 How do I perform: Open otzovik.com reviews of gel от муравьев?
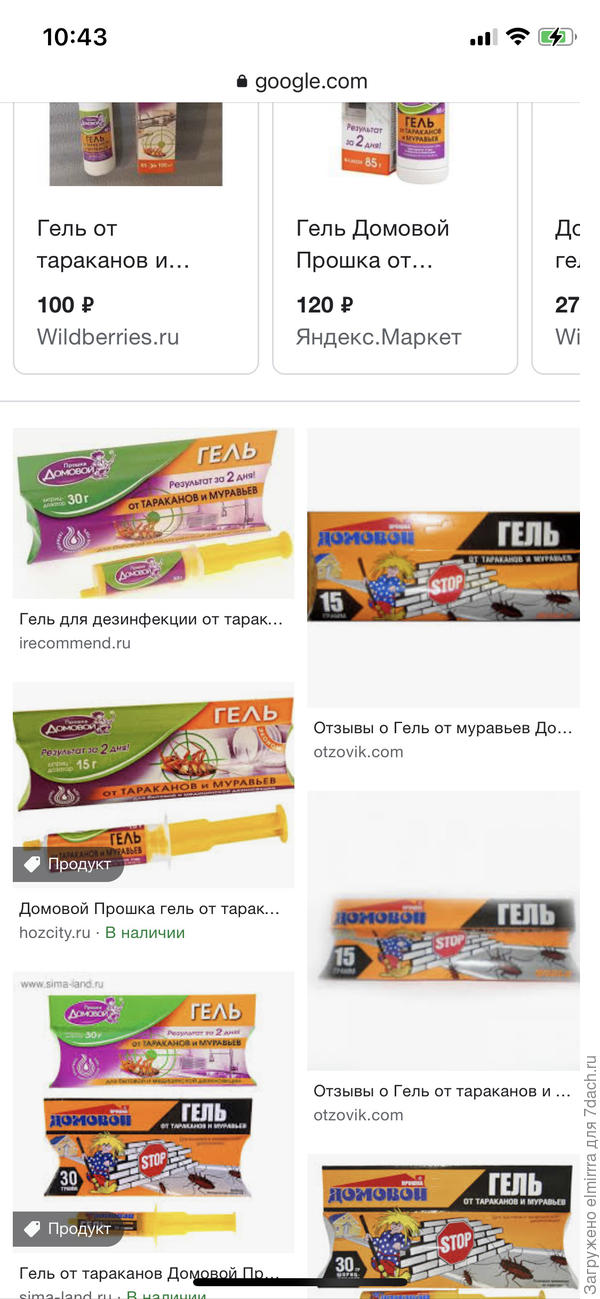443,566
